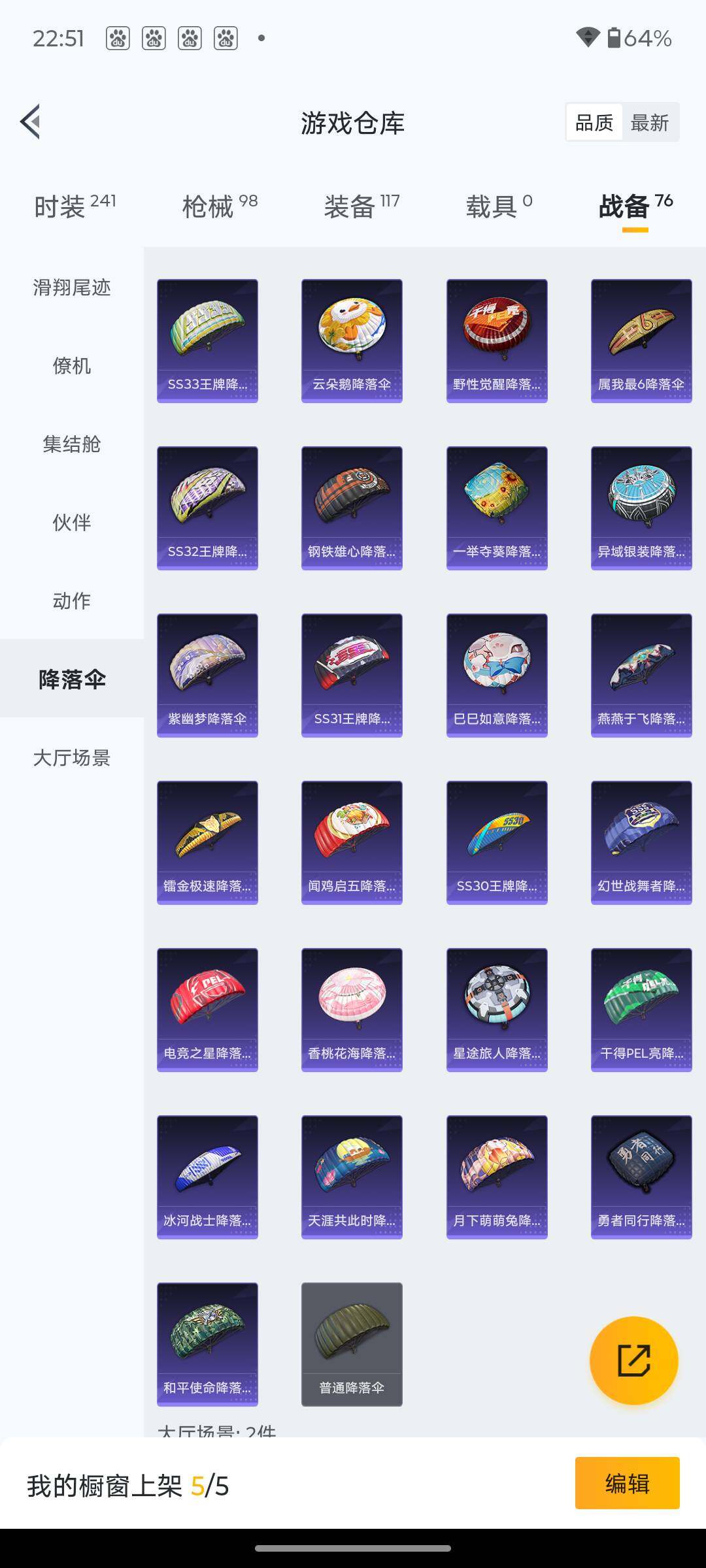View the 钢铁雄心降落伞 tile
This screenshot has height=1568, width=706.
pyautogui.click(x=352, y=508)
